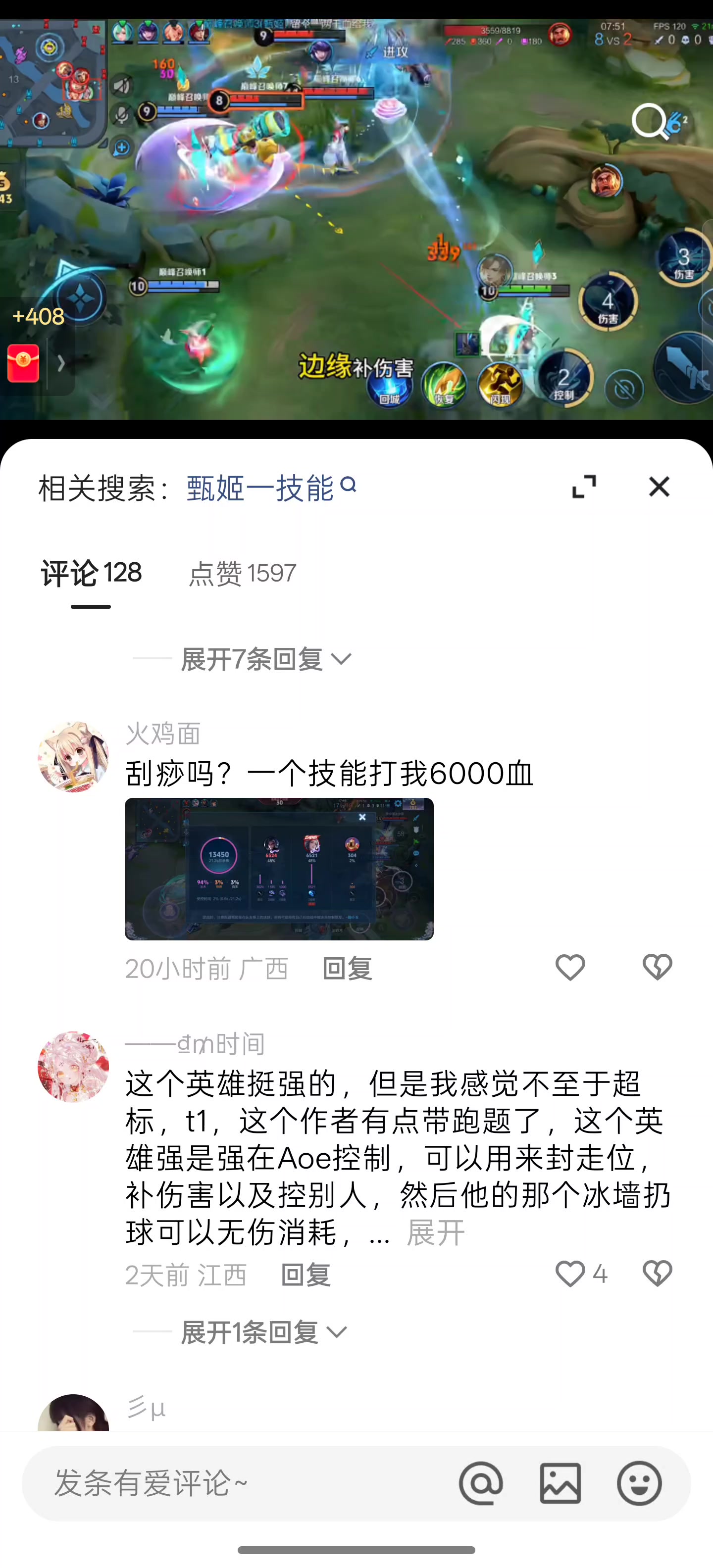This screenshot has width=713, height=1568.
Task: Expand comments panel to full screen
Action: [584, 487]
